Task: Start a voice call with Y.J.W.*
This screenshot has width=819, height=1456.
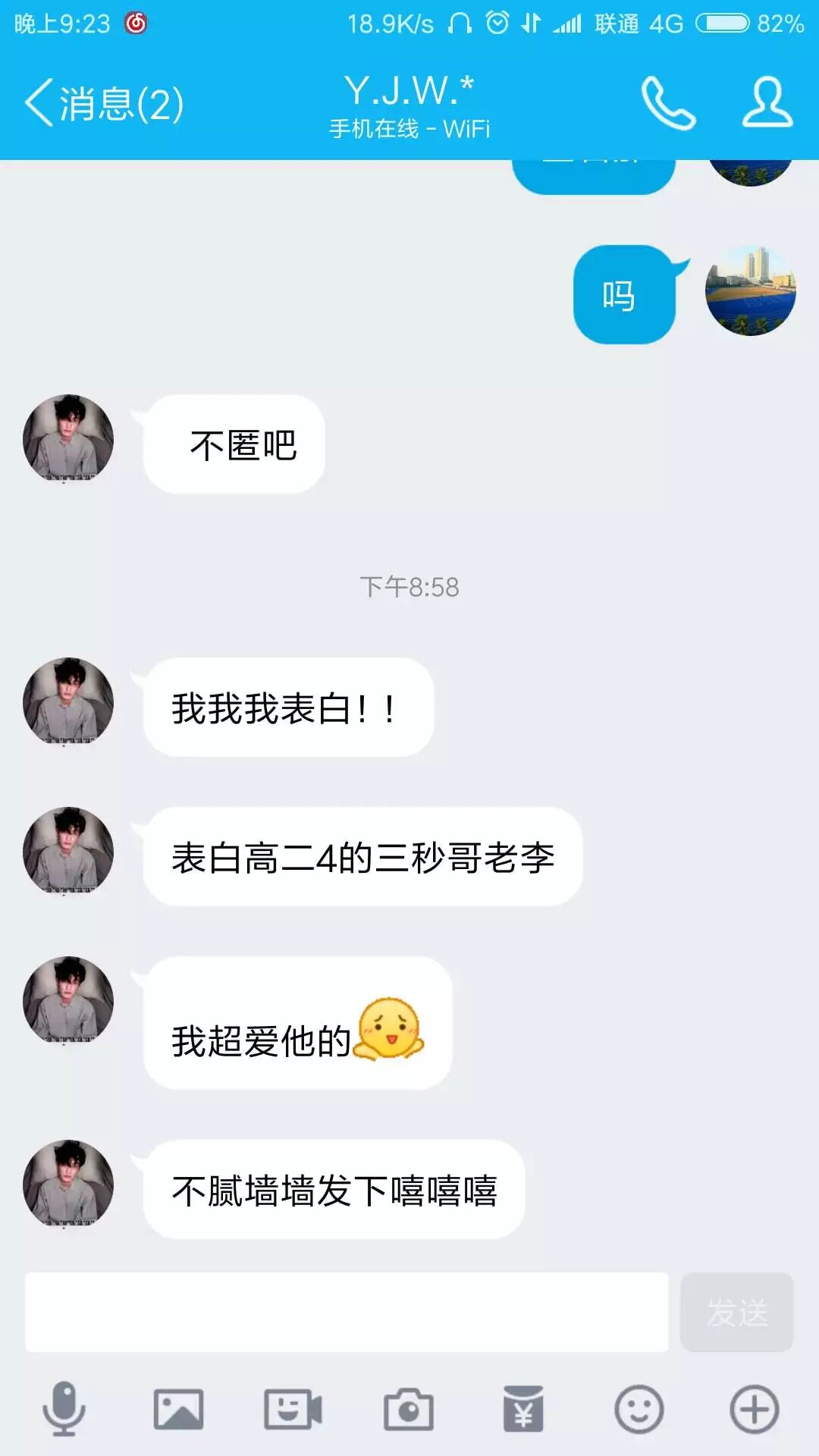Action: tap(667, 103)
